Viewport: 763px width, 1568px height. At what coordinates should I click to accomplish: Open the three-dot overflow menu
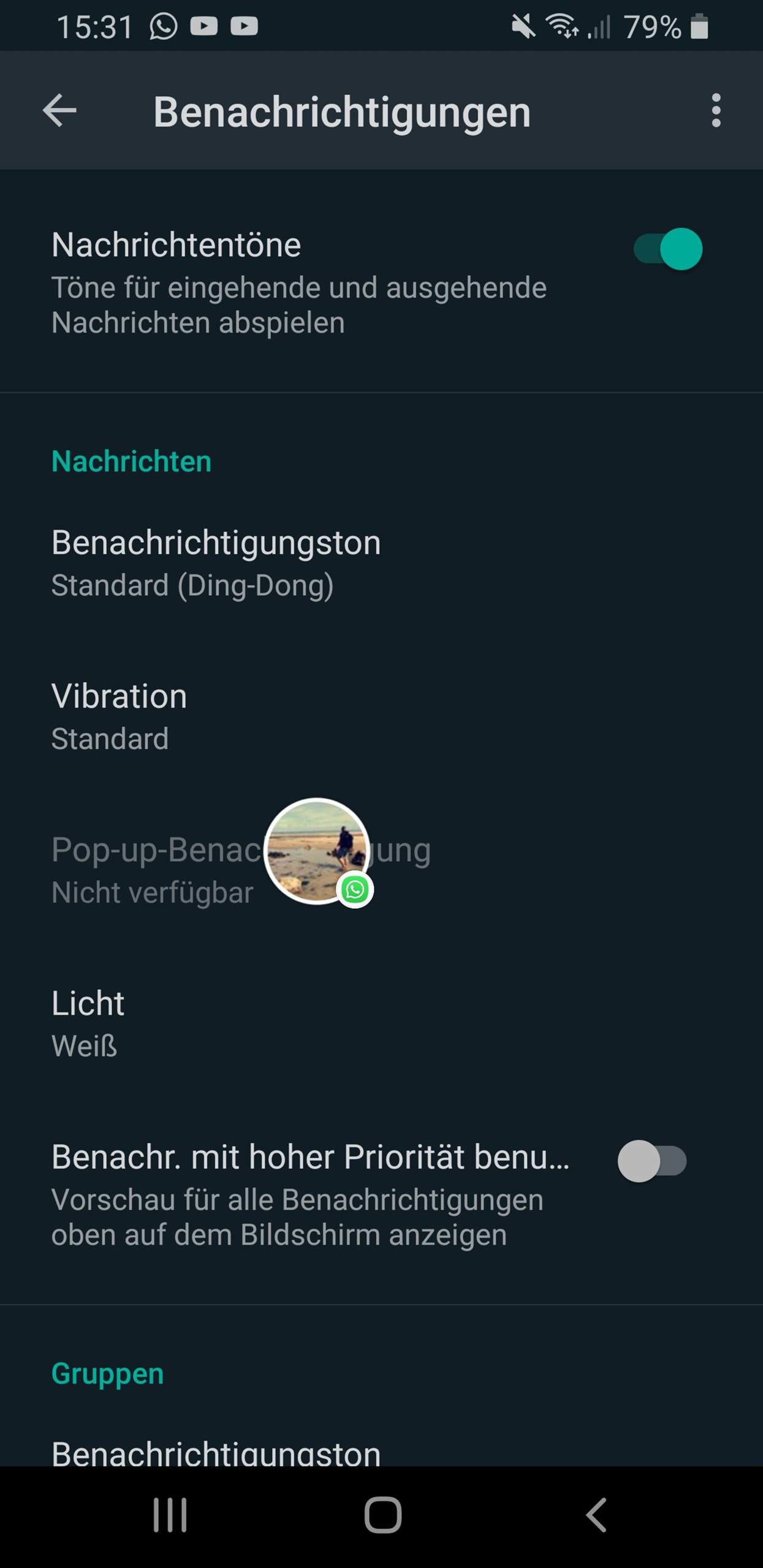click(x=716, y=111)
